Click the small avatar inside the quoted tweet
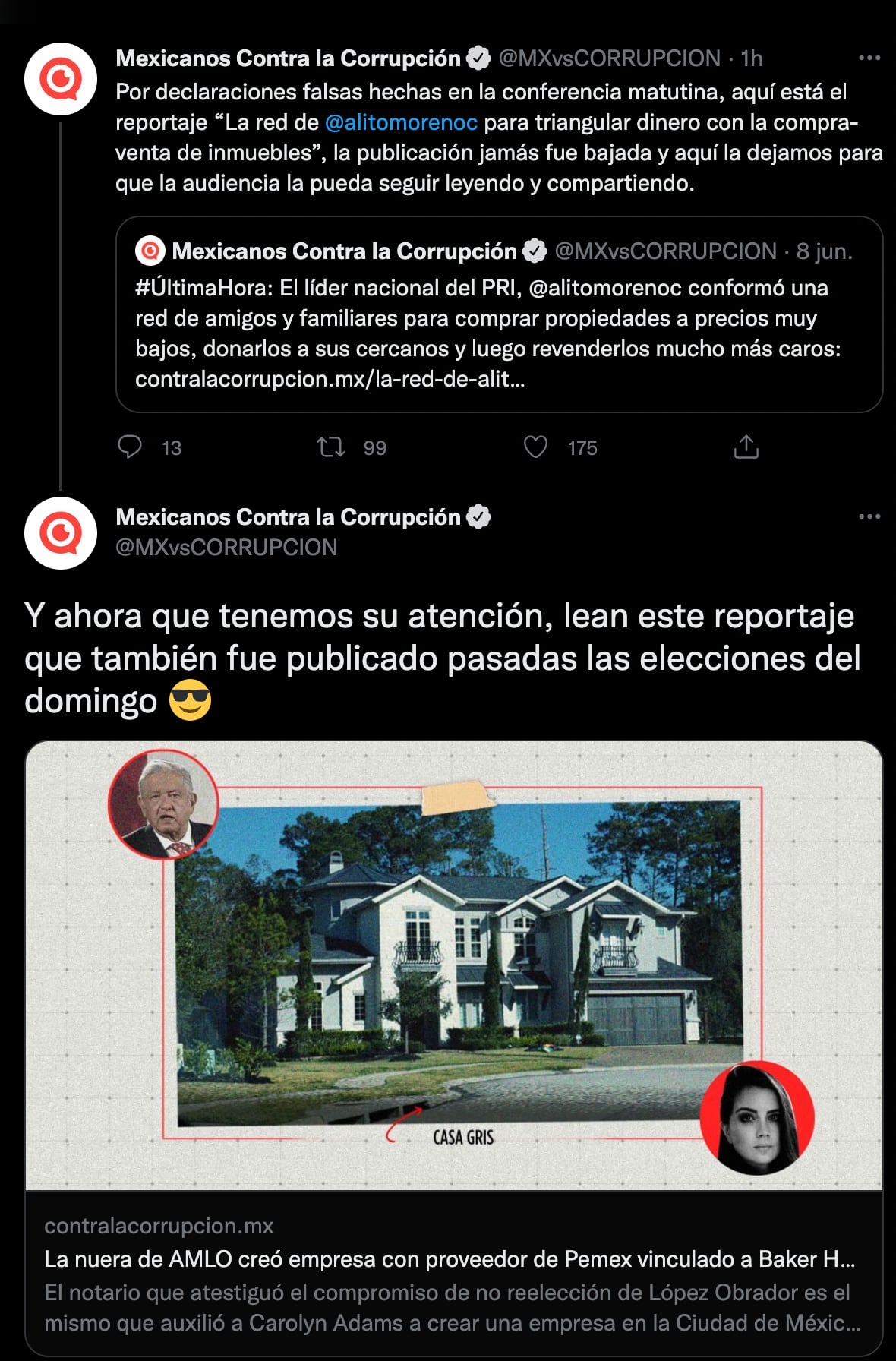This screenshot has height=1361, width=896. [x=153, y=247]
